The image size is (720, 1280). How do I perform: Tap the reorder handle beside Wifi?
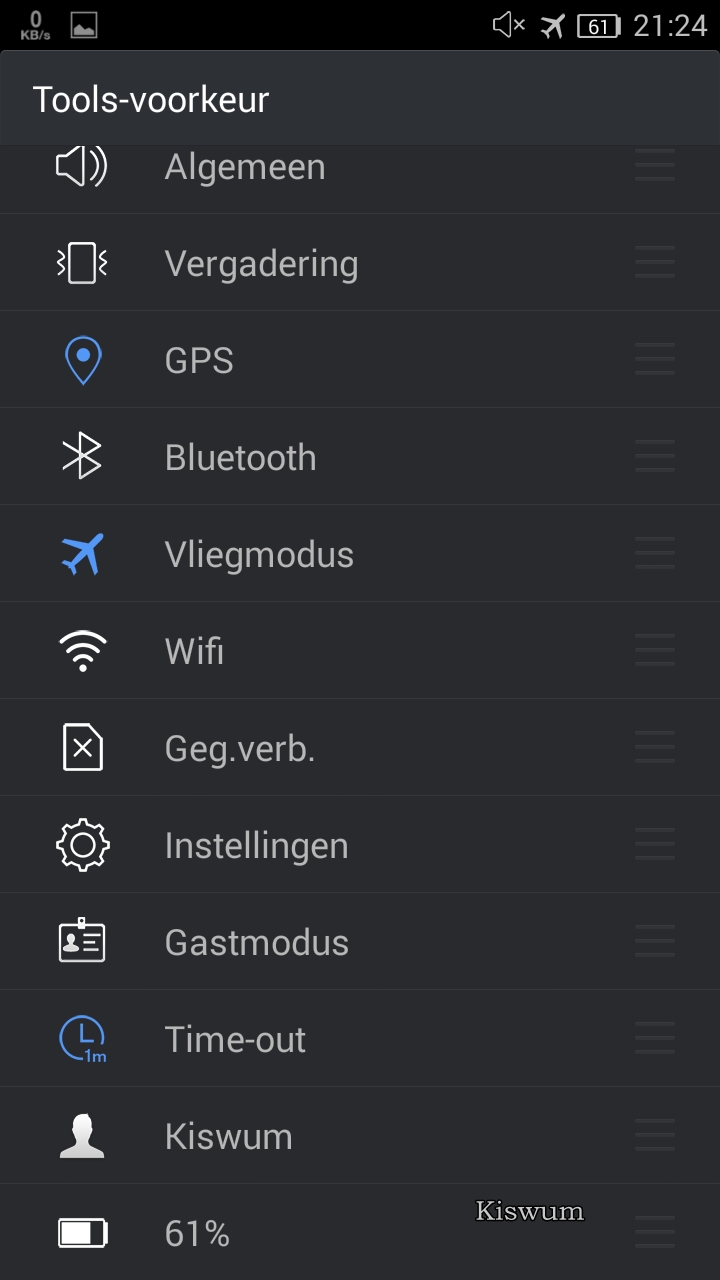(655, 650)
